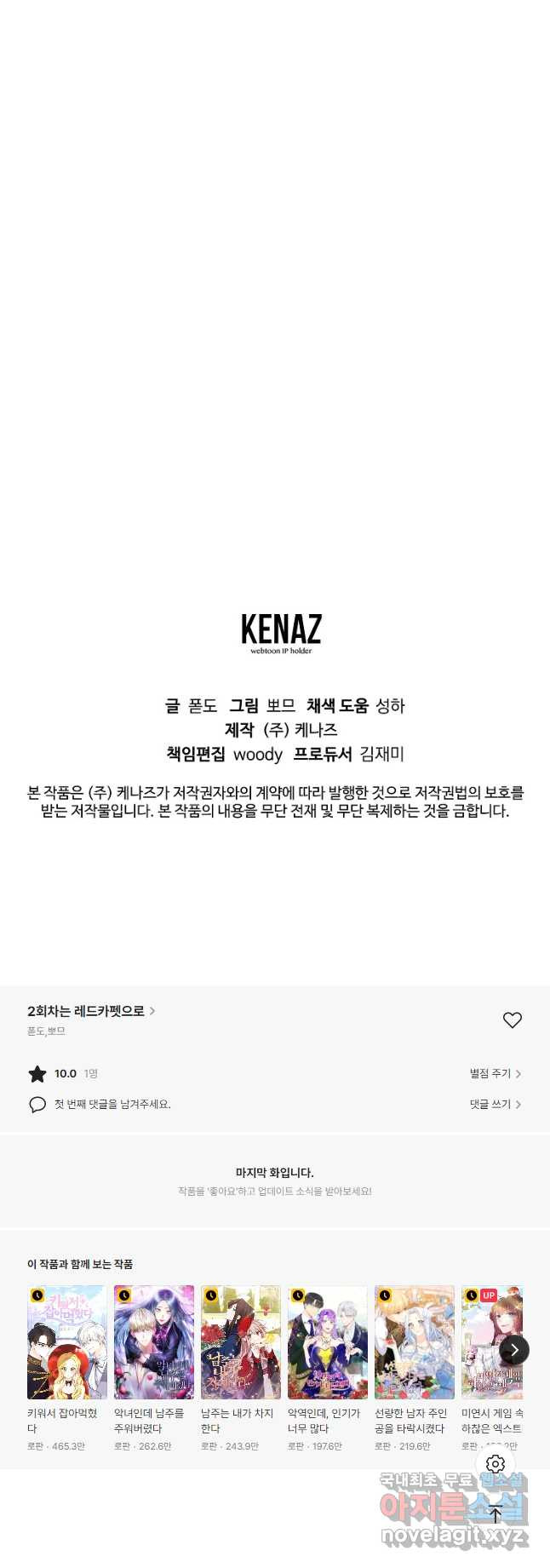Tap 댓글 쓰기 to write a comment
The height and width of the screenshot is (1568, 550).
[495, 1104]
